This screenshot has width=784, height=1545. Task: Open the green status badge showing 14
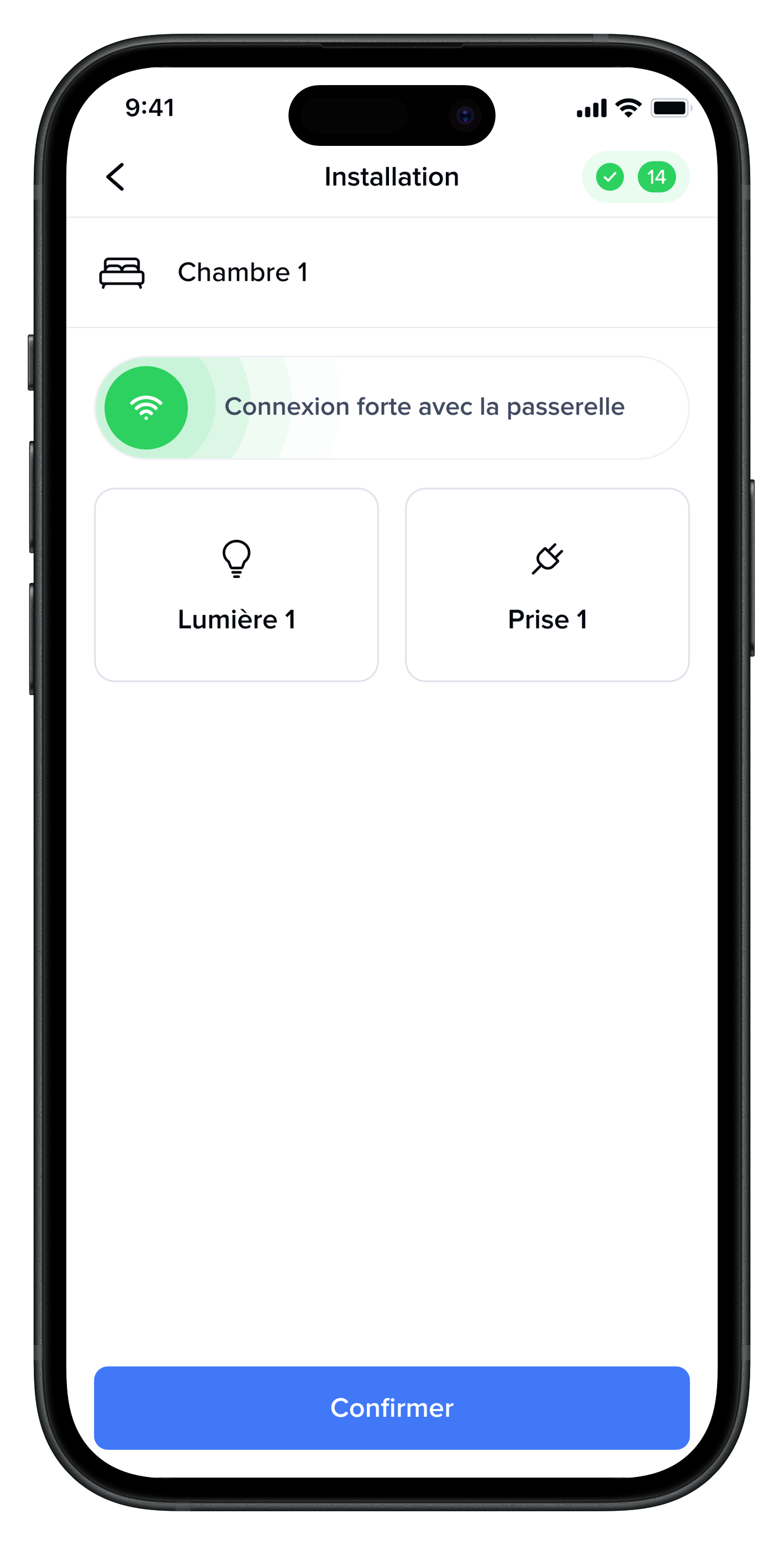[635, 177]
